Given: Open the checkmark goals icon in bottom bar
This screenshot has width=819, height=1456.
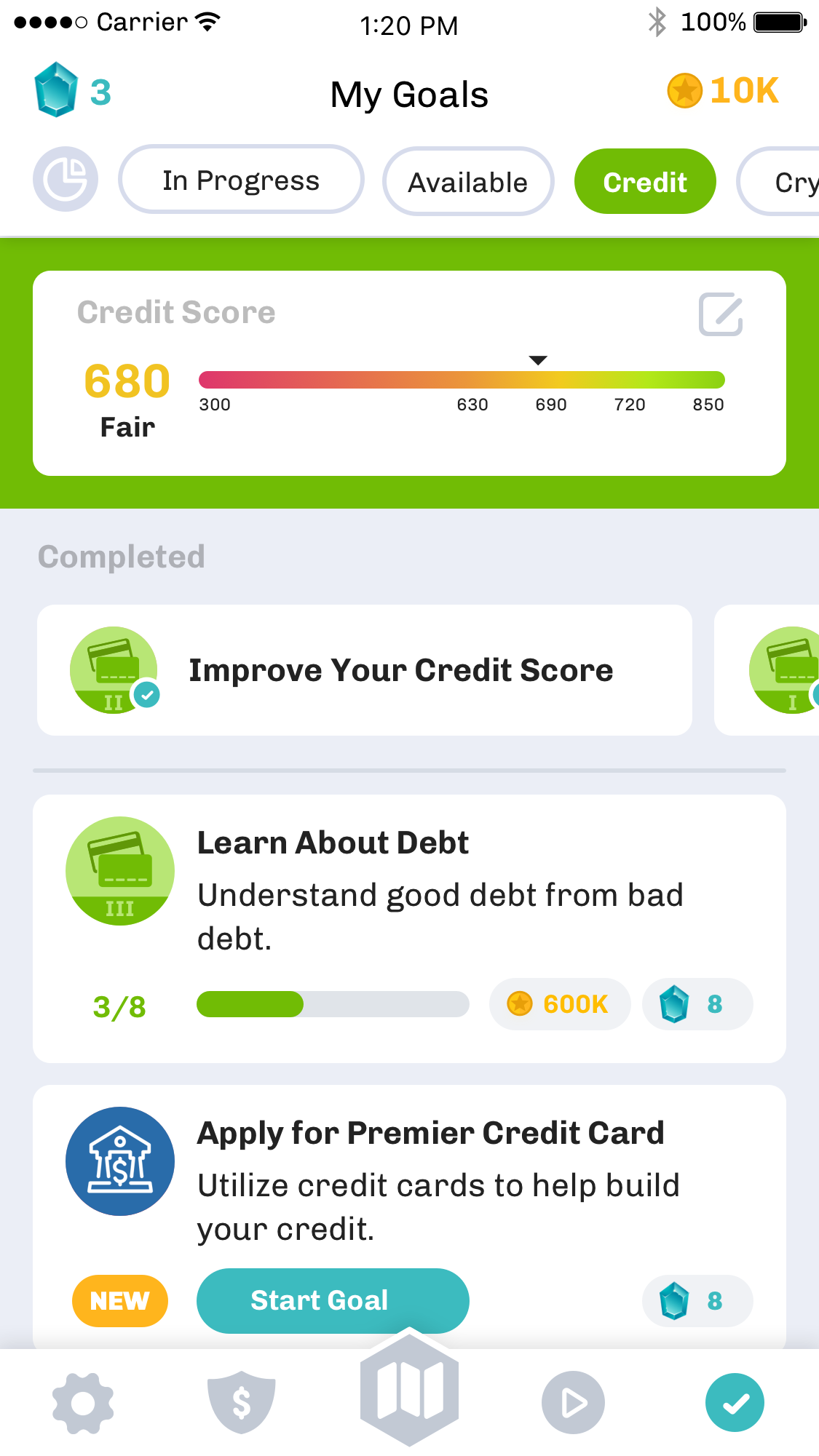Looking at the screenshot, I should (735, 1401).
